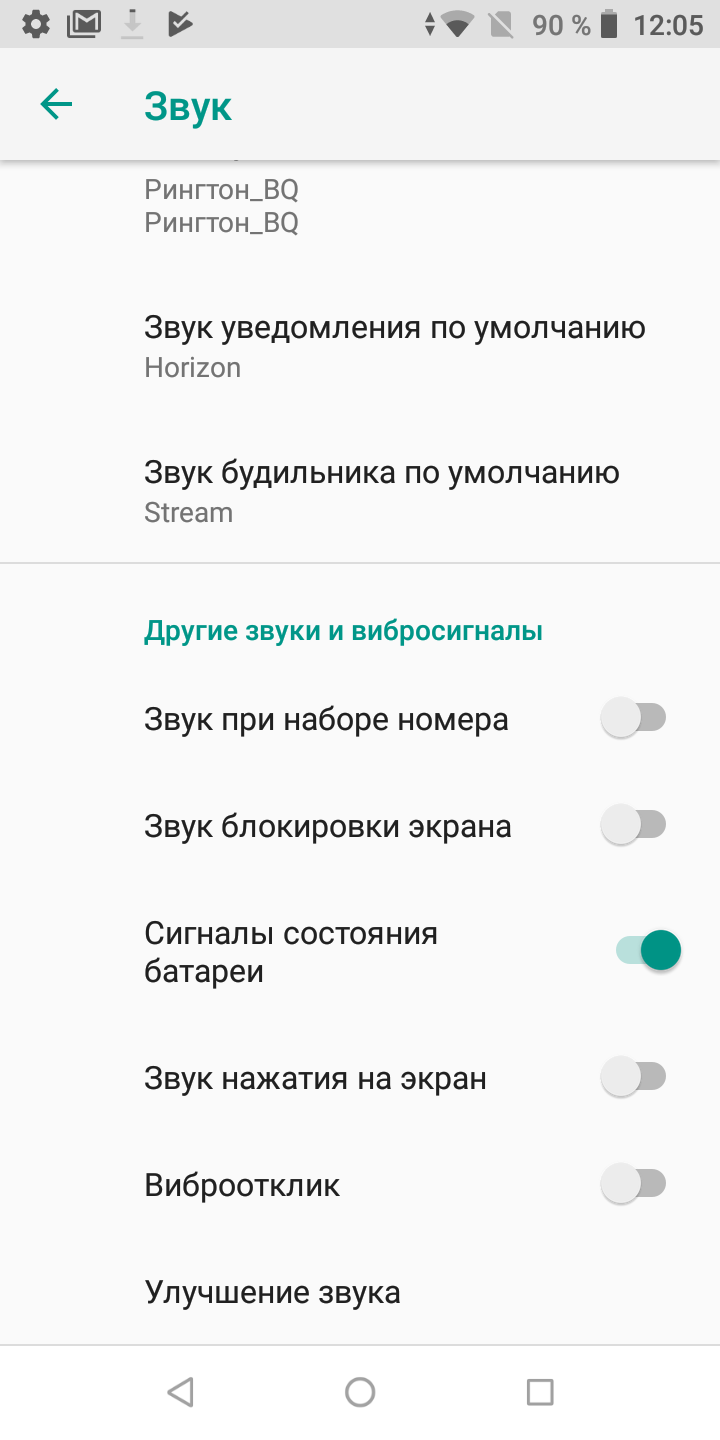Enable Звук при наборе номера switch
The height and width of the screenshot is (1440, 720).
point(634,718)
